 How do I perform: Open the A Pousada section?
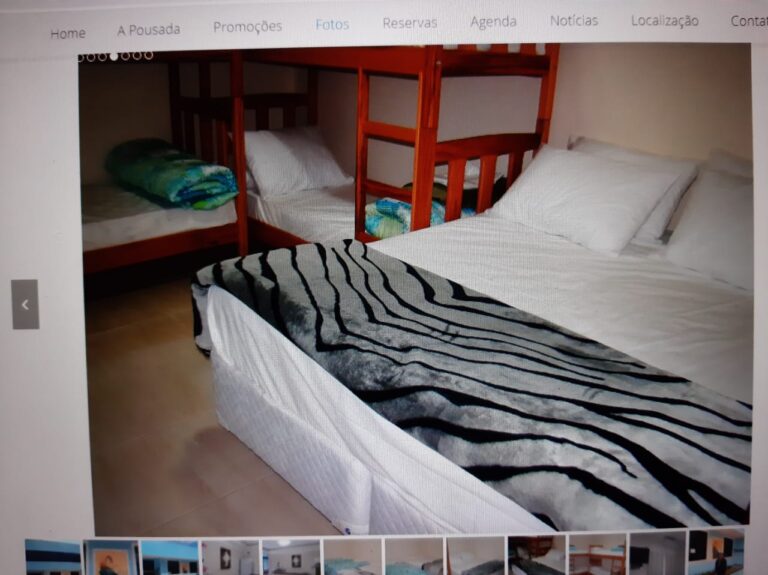149,30
